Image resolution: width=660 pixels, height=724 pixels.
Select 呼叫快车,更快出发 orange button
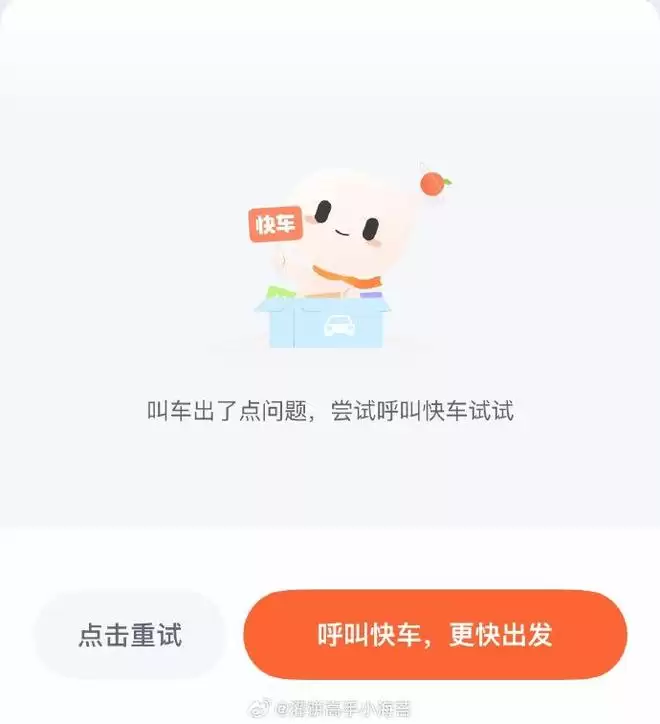pyautogui.click(x=435, y=635)
